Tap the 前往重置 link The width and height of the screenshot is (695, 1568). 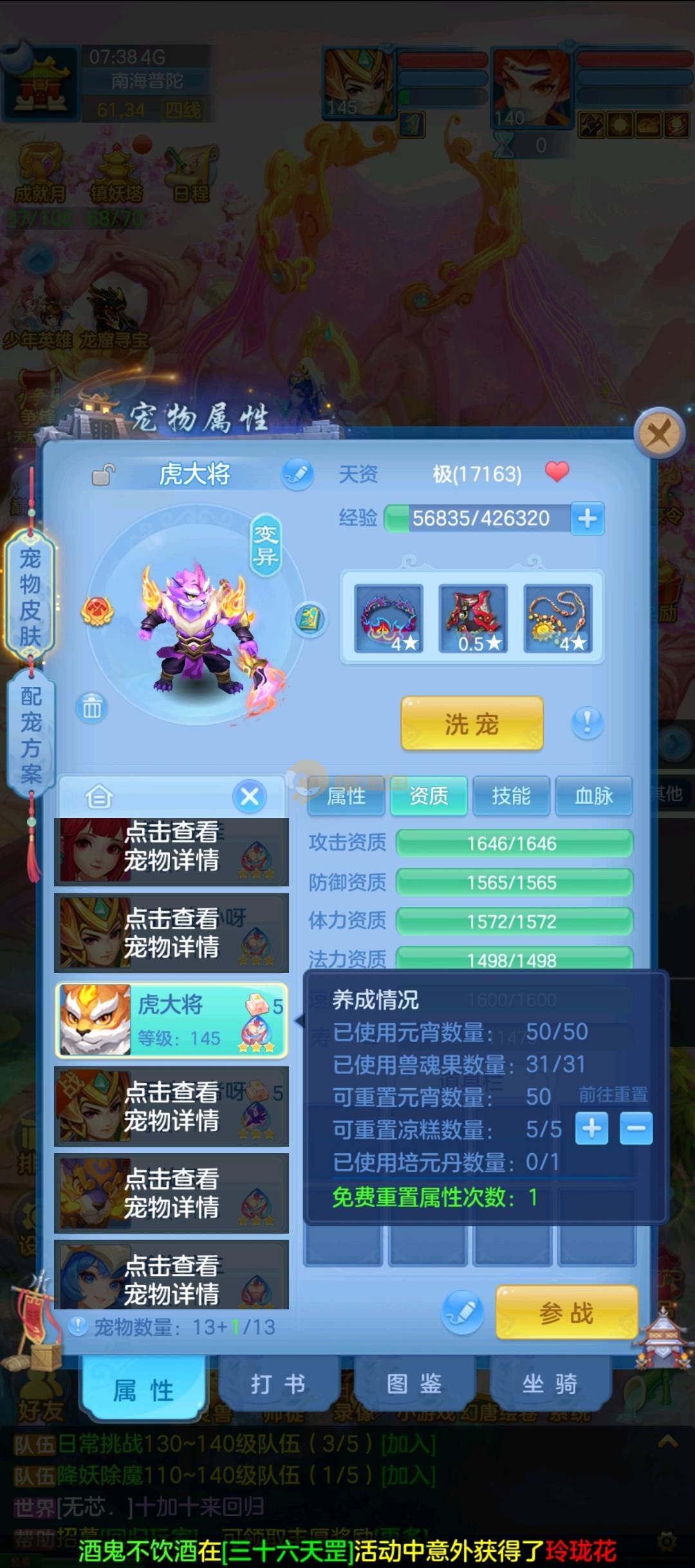613,1094
